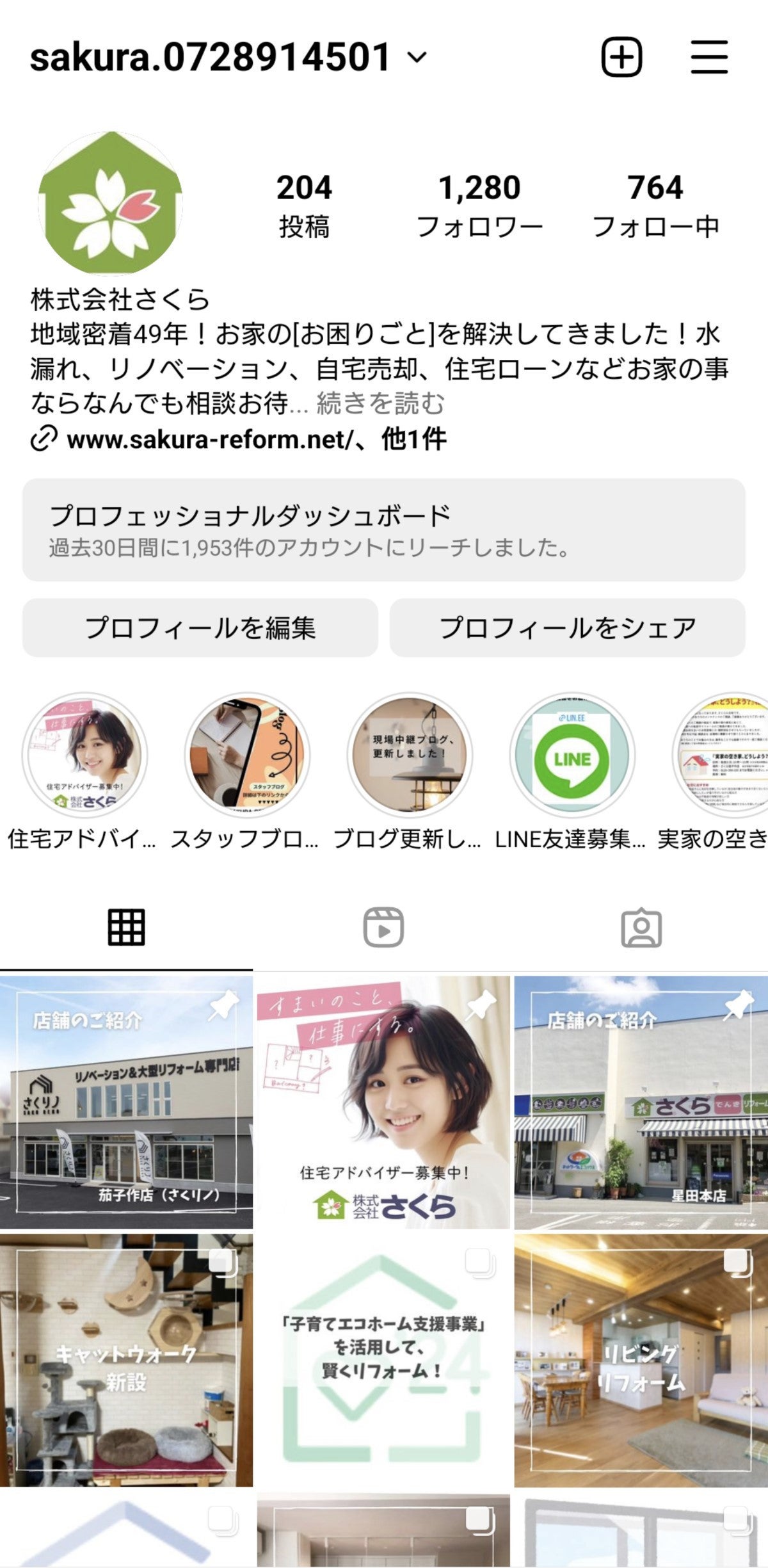Switch to the Reels tab

pos(383,927)
